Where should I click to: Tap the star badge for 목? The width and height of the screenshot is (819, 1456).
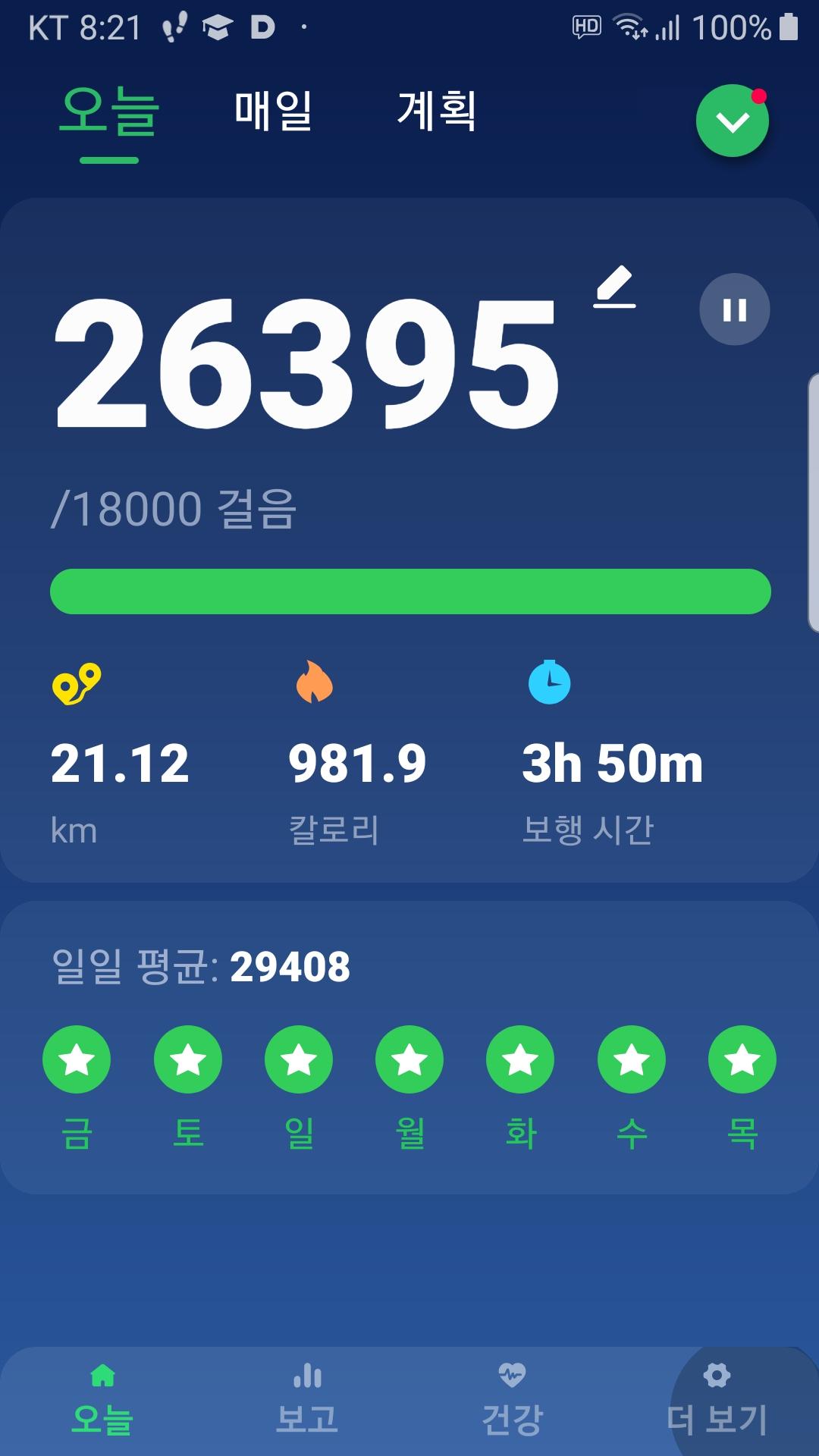coord(742,1059)
